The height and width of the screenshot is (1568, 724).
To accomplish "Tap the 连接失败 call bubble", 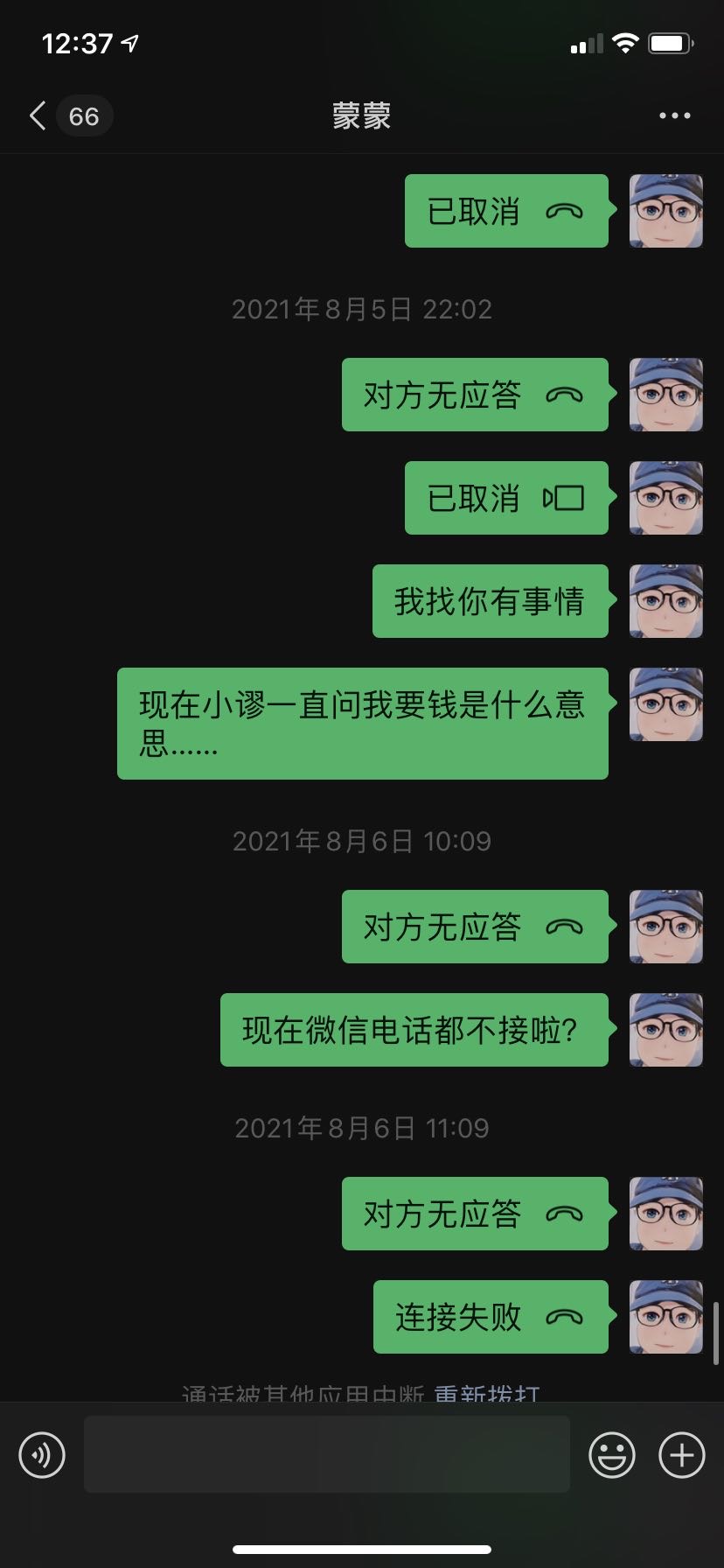I will pyautogui.click(x=490, y=1317).
